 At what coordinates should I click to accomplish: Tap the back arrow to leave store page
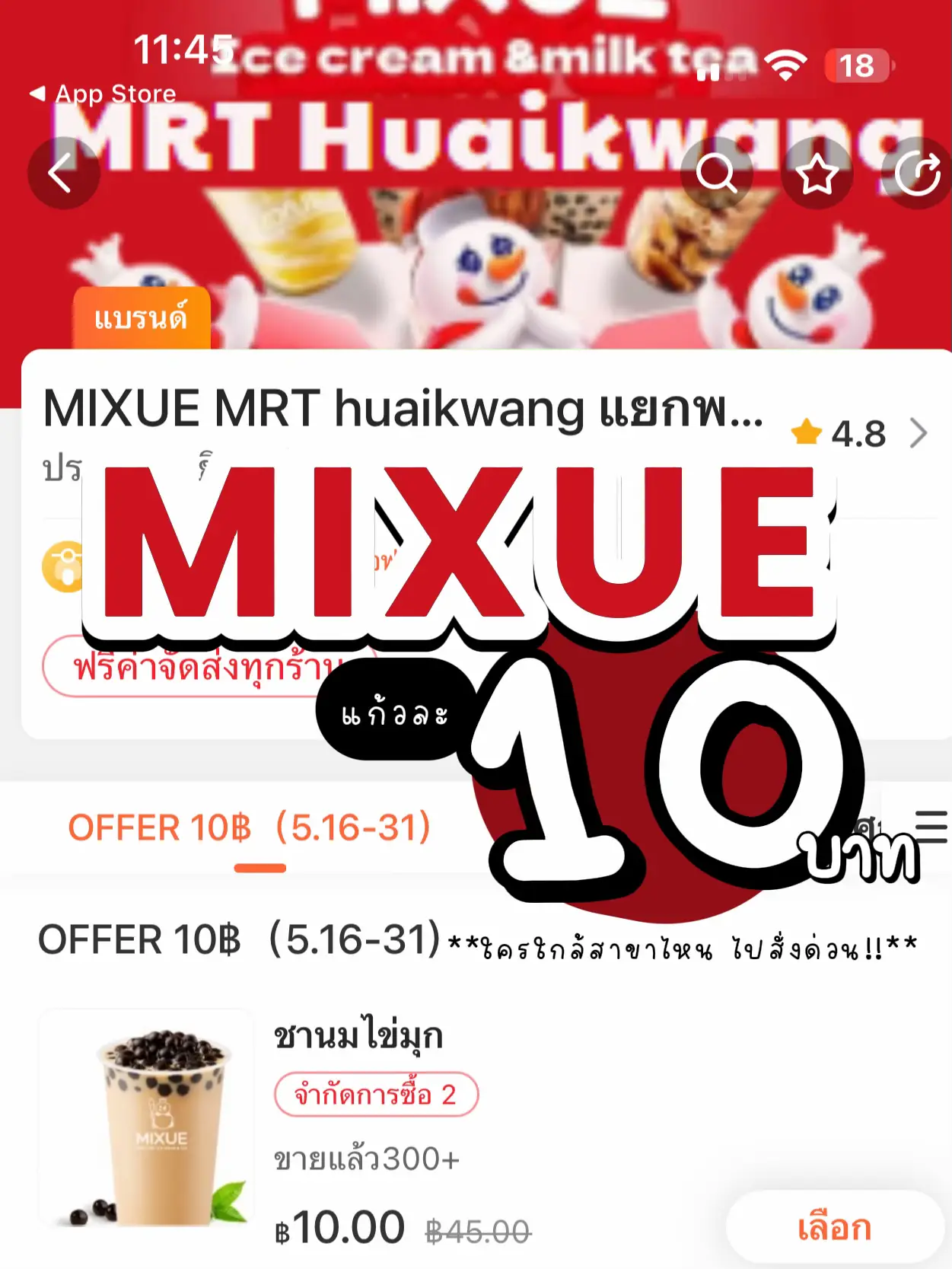pyautogui.click(x=62, y=173)
